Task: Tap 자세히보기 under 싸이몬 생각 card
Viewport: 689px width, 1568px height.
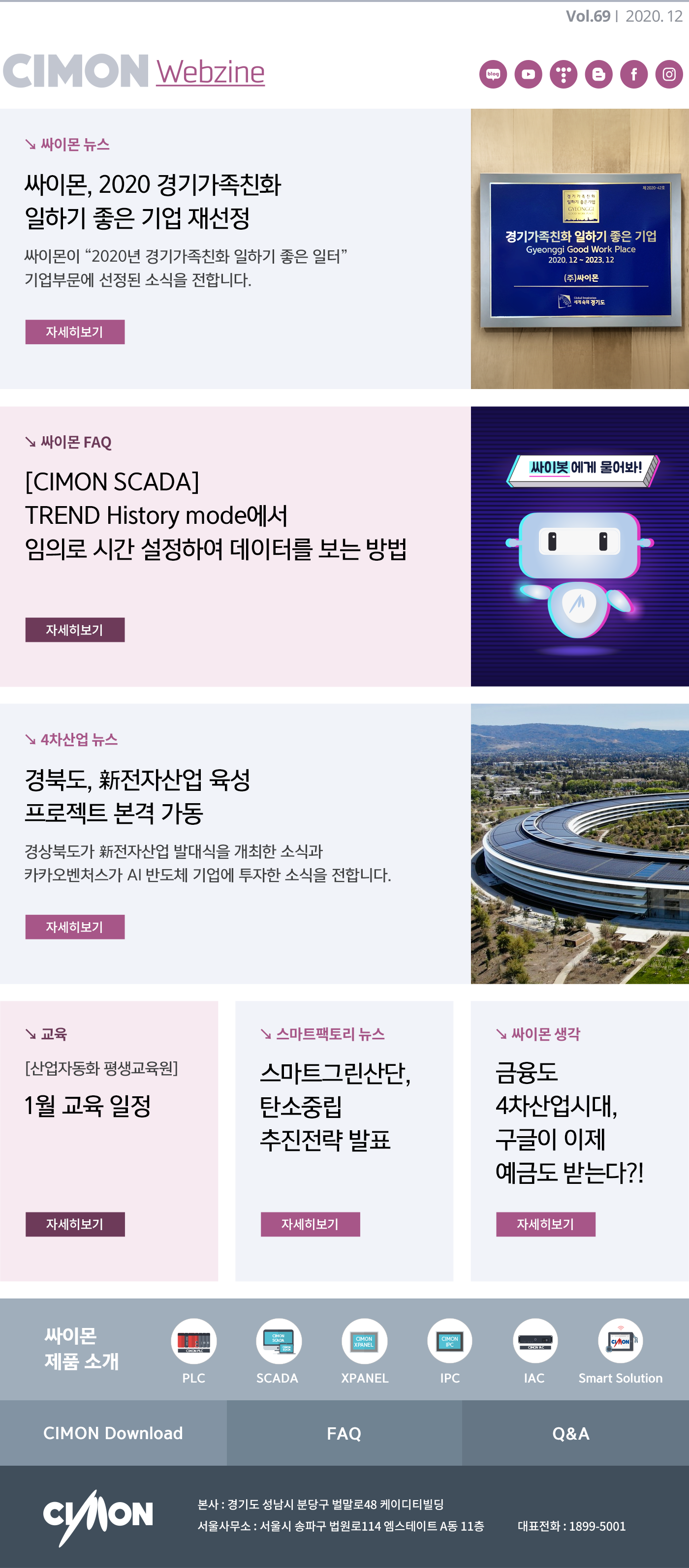Action: [x=545, y=1224]
